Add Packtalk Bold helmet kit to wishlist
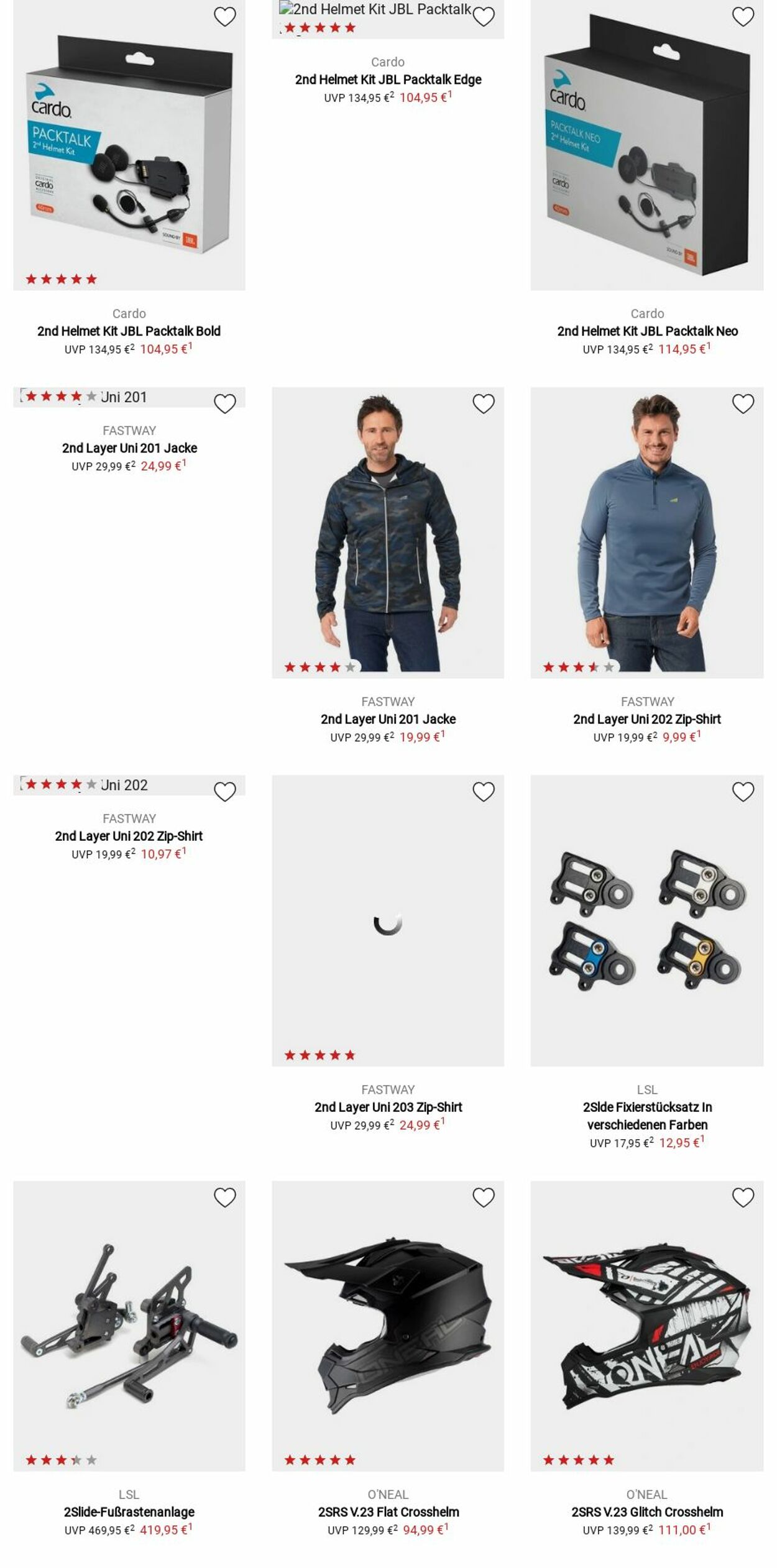777x1568 pixels. click(224, 17)
